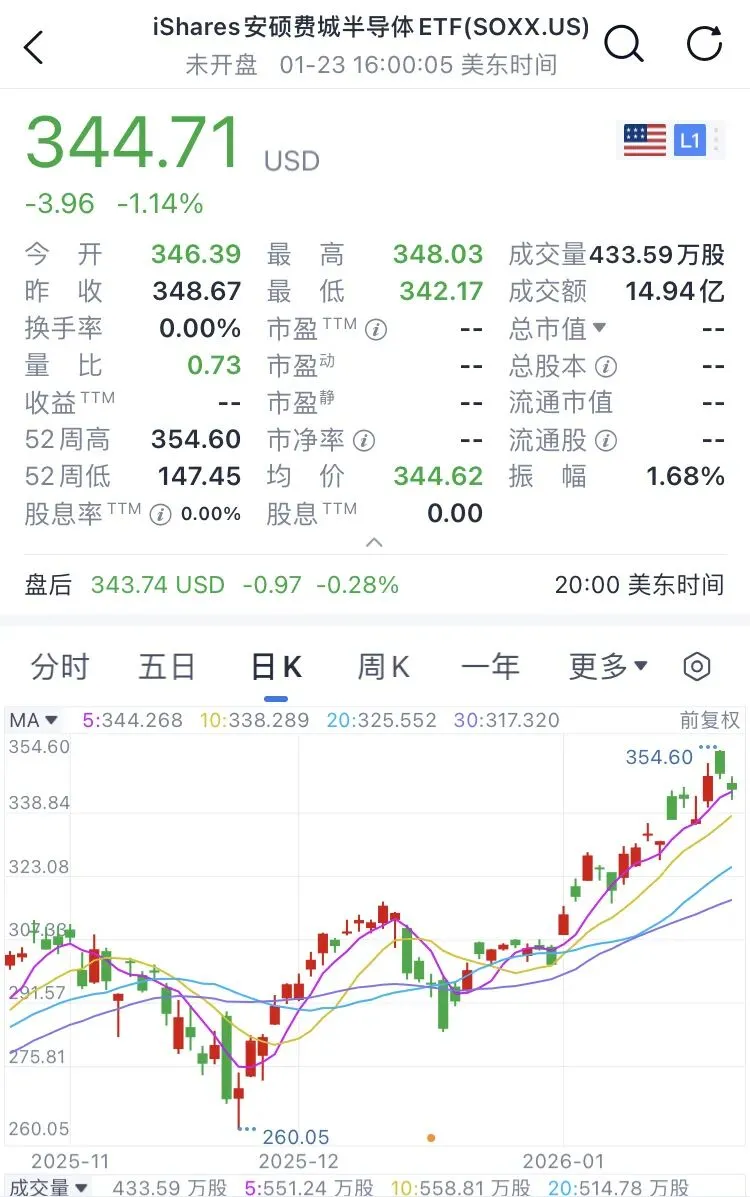Switch to the 周K chart tab
Viewport: 750px width, 1197px height.
[x=383, y=666]
